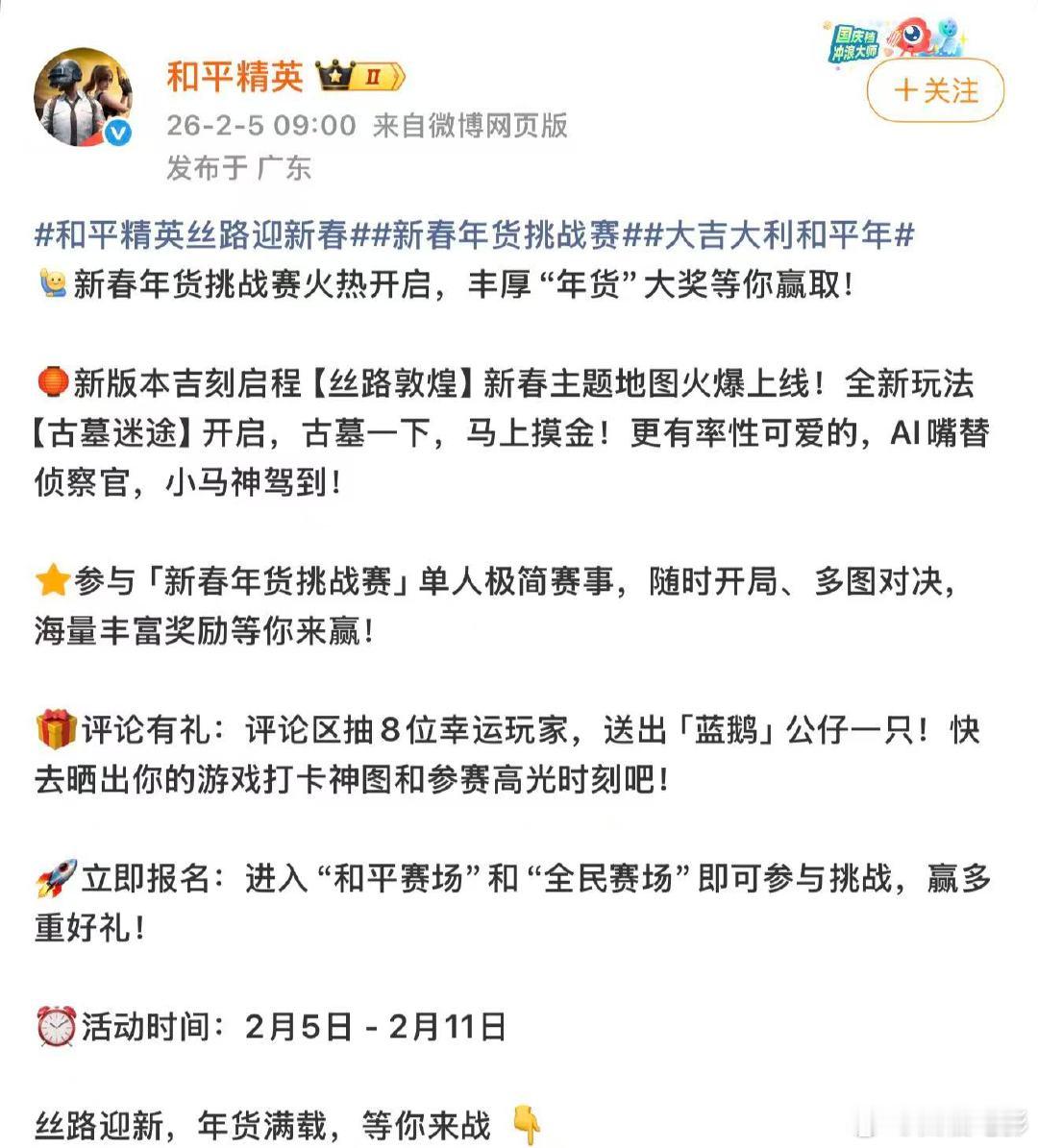Click the star emoji before 参与「新春年货挑战赛」
Image resolution: width=1038 pixels, height=1148 pixels.
click(x=55, y=577)
